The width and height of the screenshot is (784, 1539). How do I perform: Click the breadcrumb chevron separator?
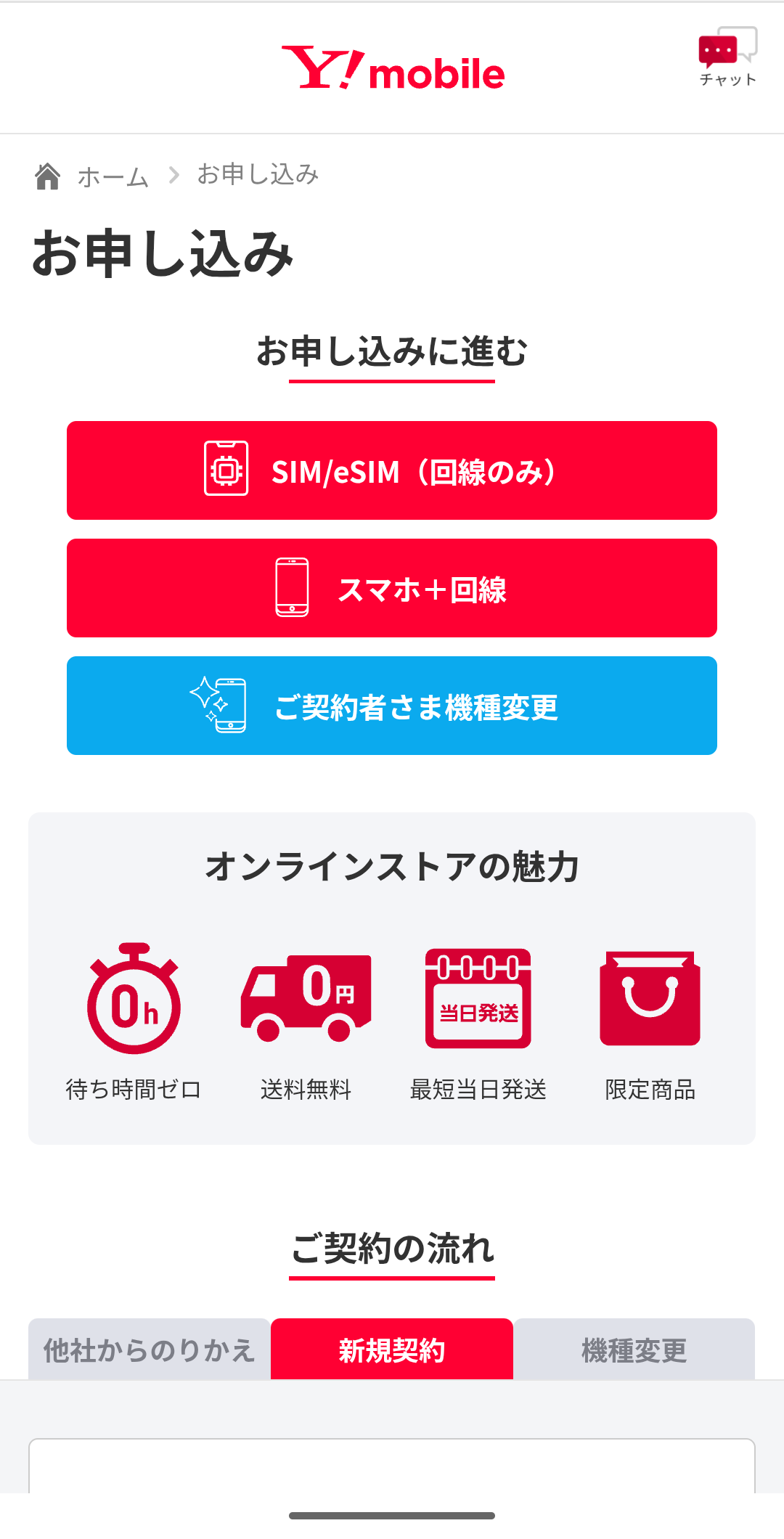coord(173,174)
